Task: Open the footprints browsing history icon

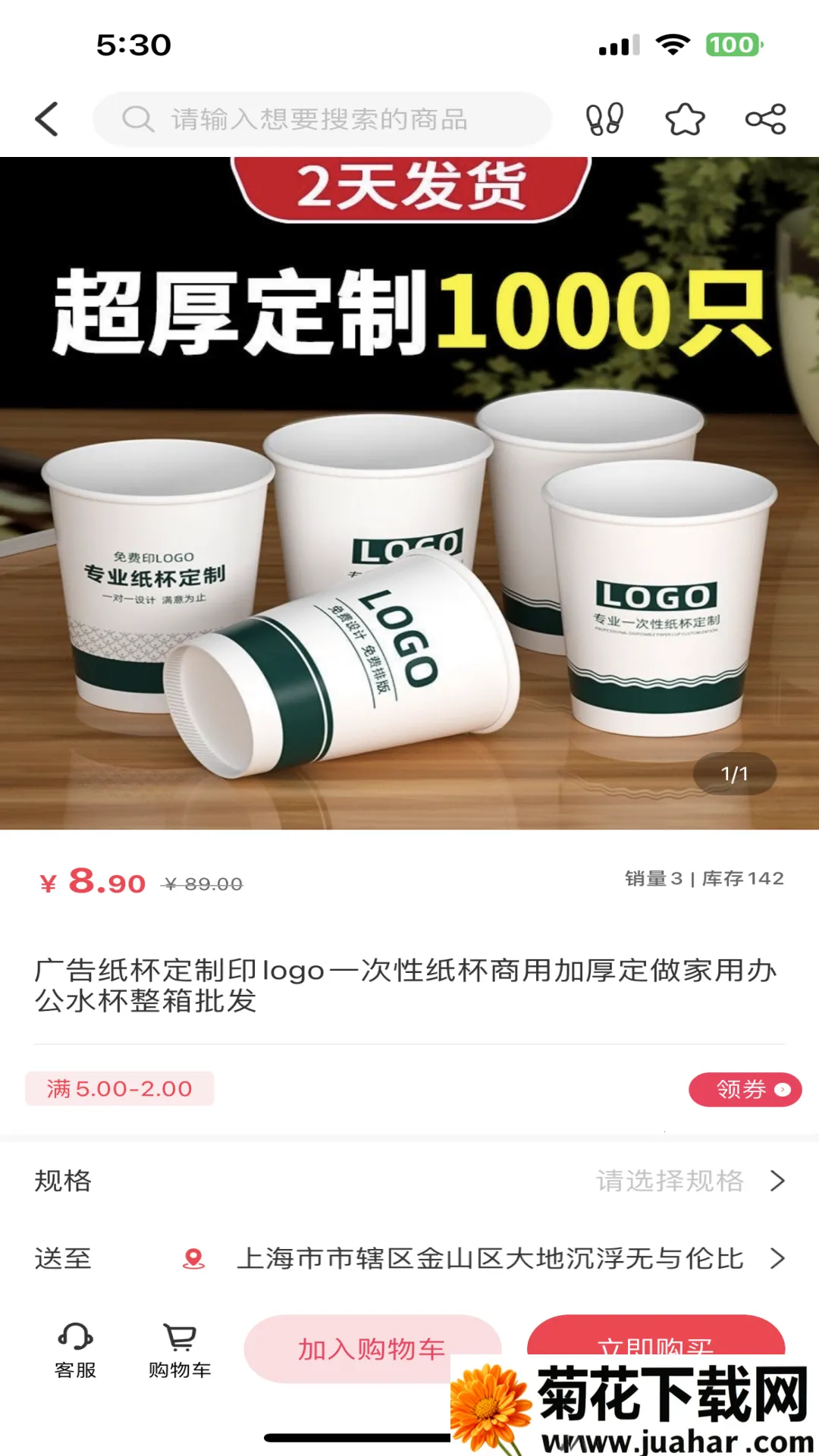Action: tap(604, 119)
